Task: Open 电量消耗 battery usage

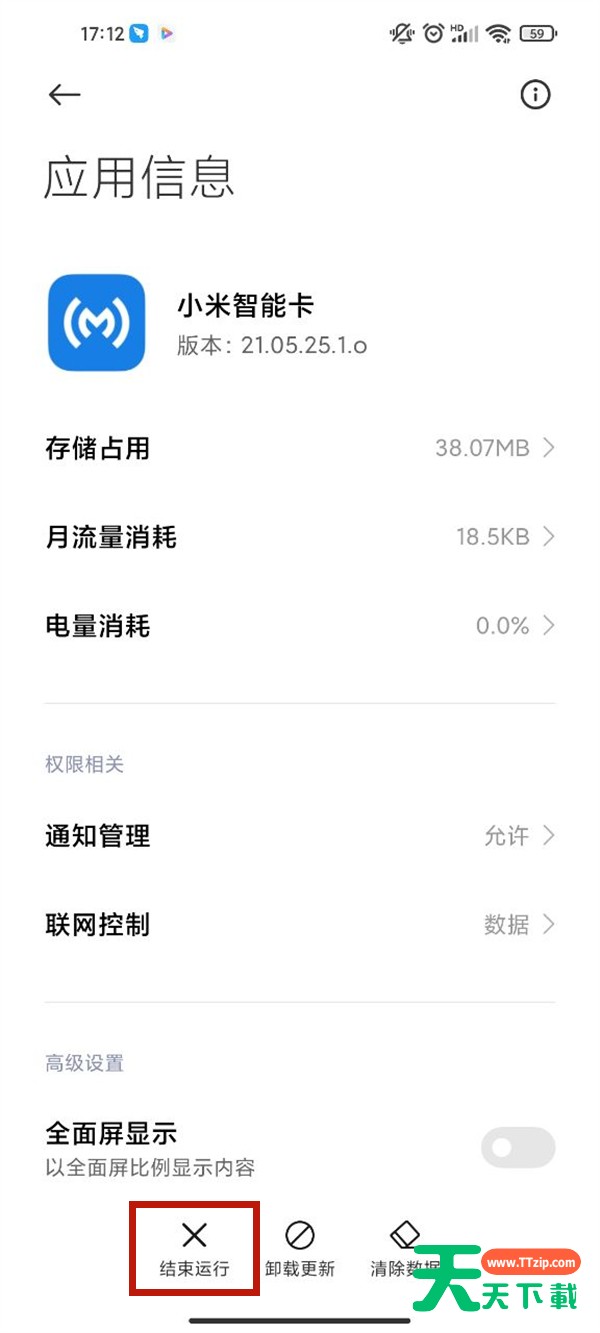Action: pos(300,626)
